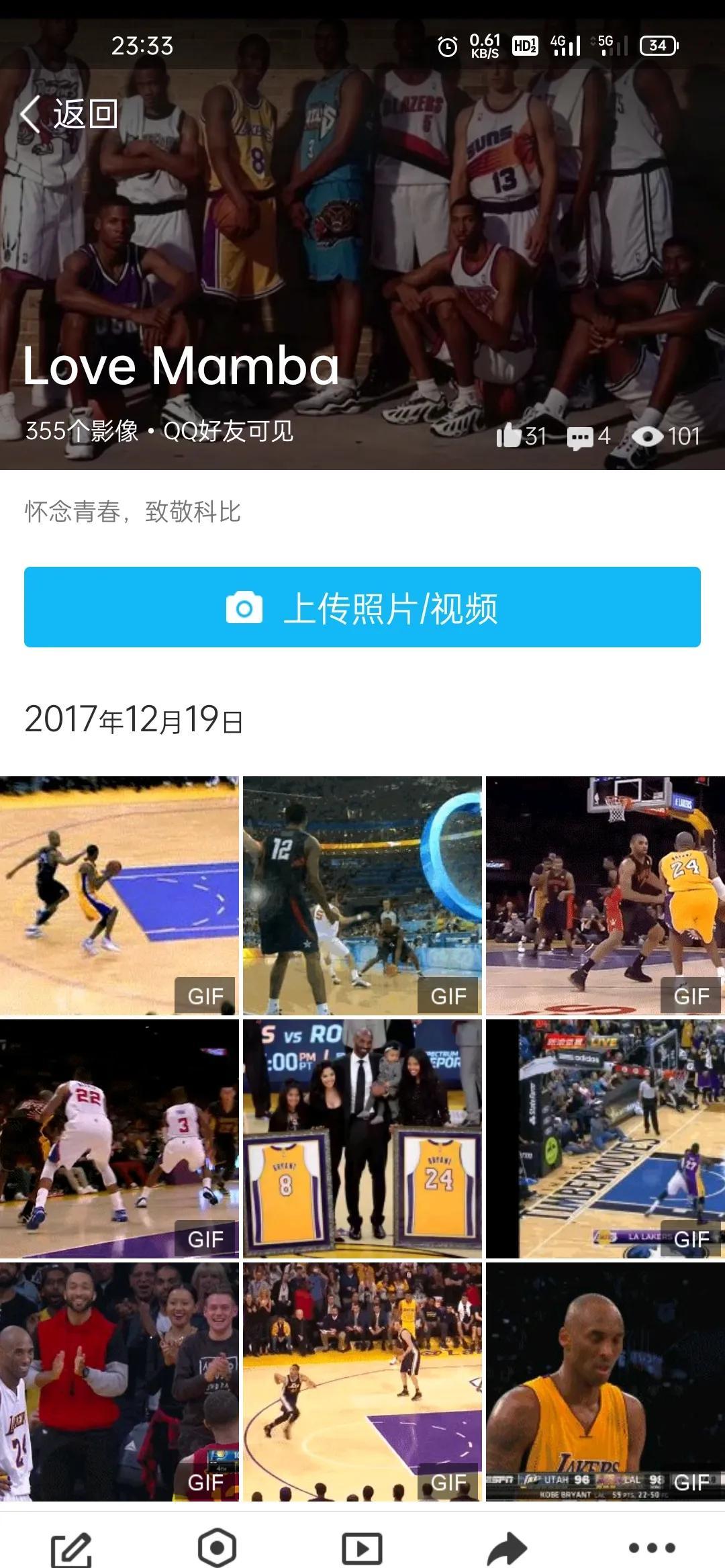Start the slideshow play icon
Screen dimensions: 725x1568
[x=362, y=1549]
